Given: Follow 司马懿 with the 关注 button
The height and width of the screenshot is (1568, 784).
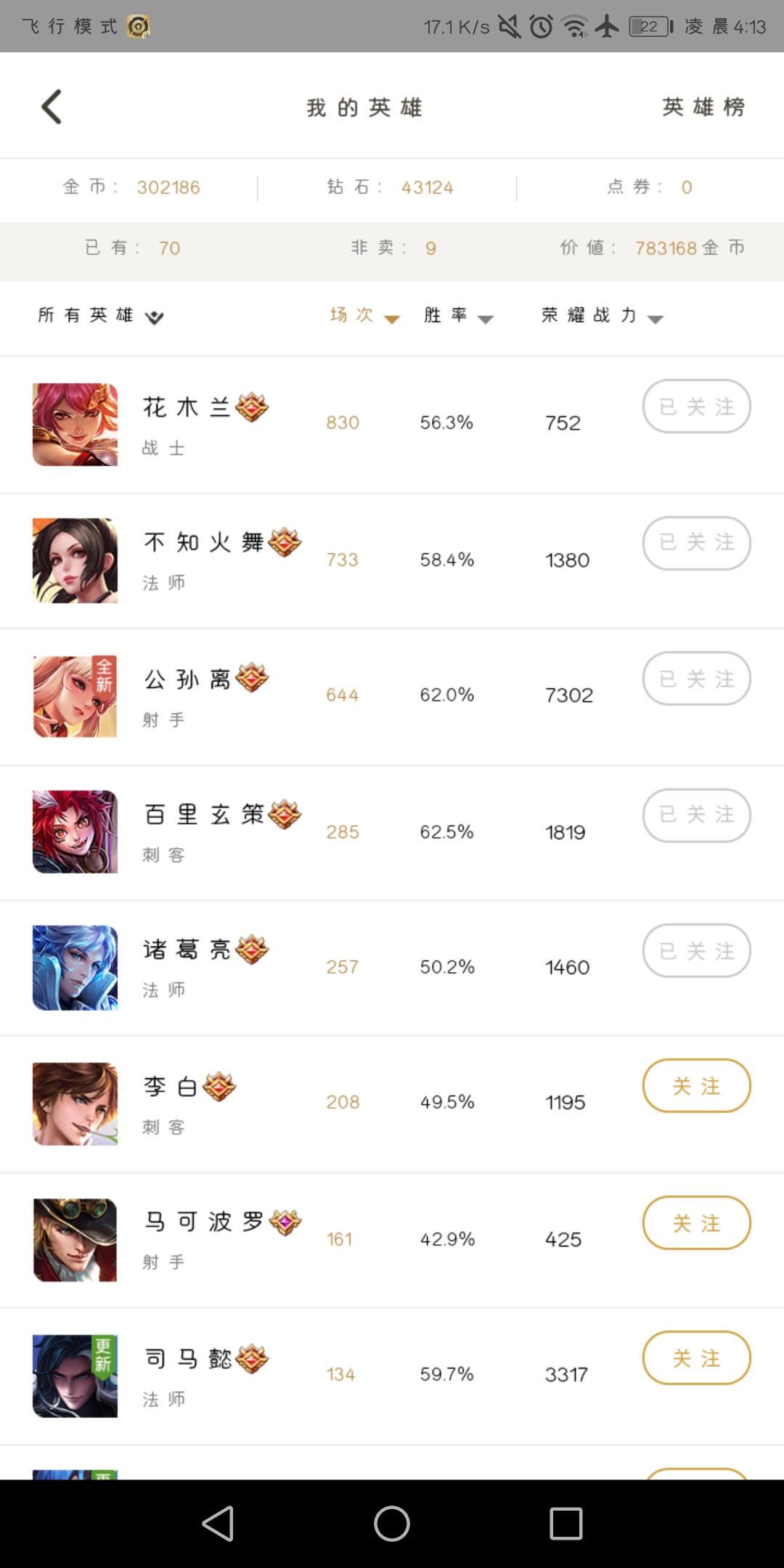Looking at the screenshot, I should tap(696, 1357).
